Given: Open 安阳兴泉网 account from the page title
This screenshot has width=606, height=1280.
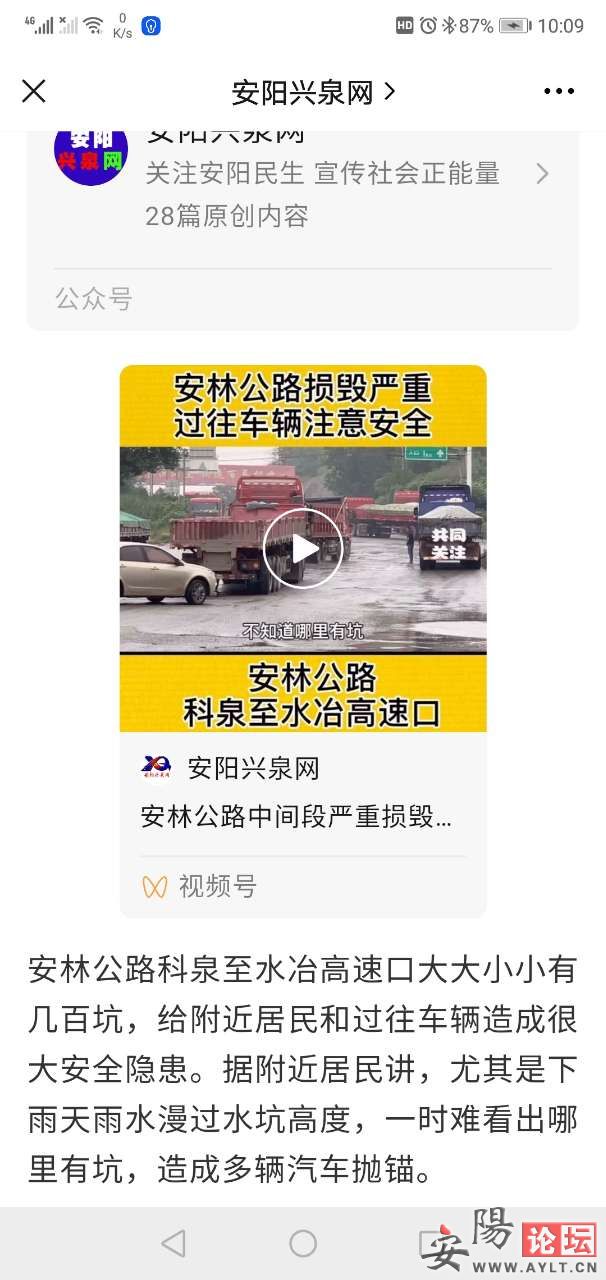Looking at the screenshot, I should [x=313, y=93].
